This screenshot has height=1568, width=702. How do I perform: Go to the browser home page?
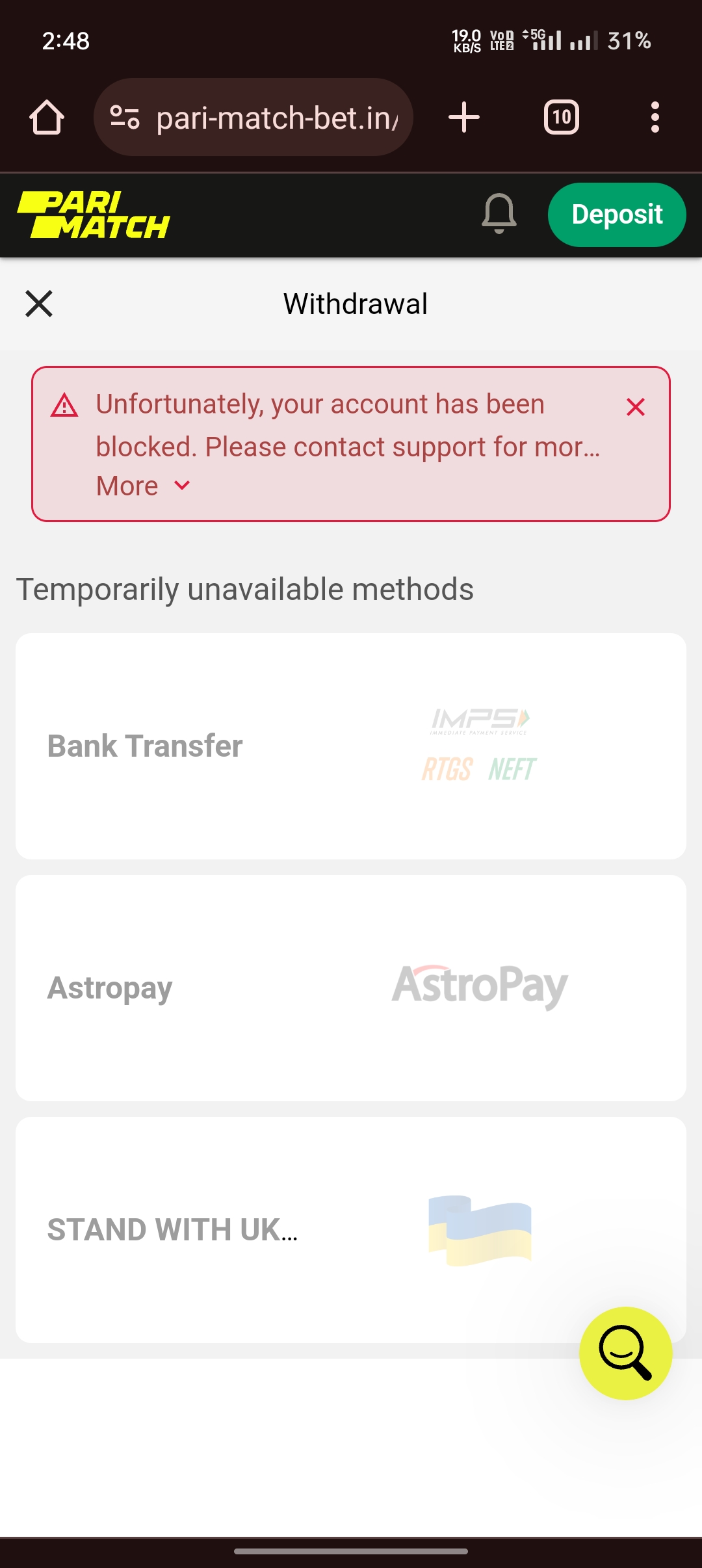click(x=47, y=118)
